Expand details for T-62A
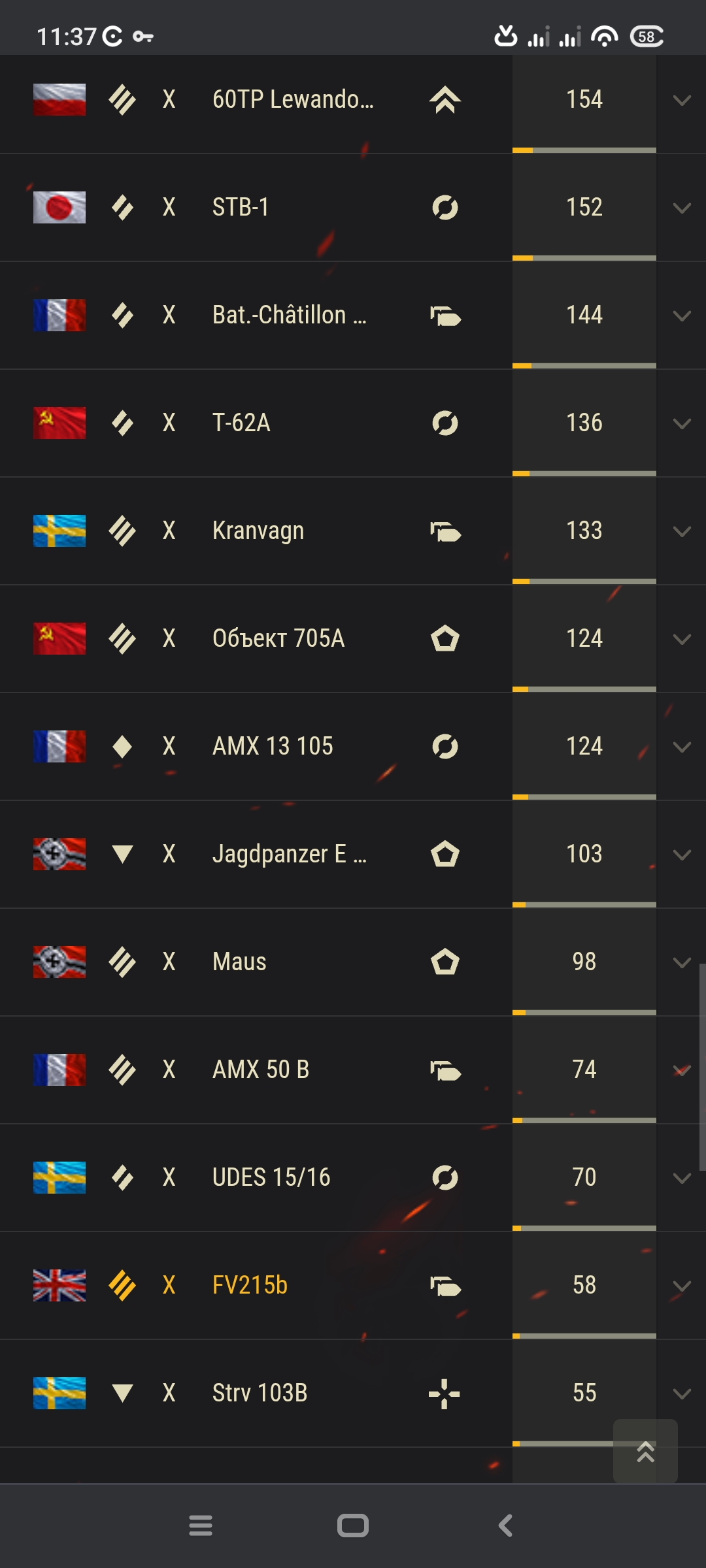The width and height of the screenshot is (706, 1568). [682, 424]
